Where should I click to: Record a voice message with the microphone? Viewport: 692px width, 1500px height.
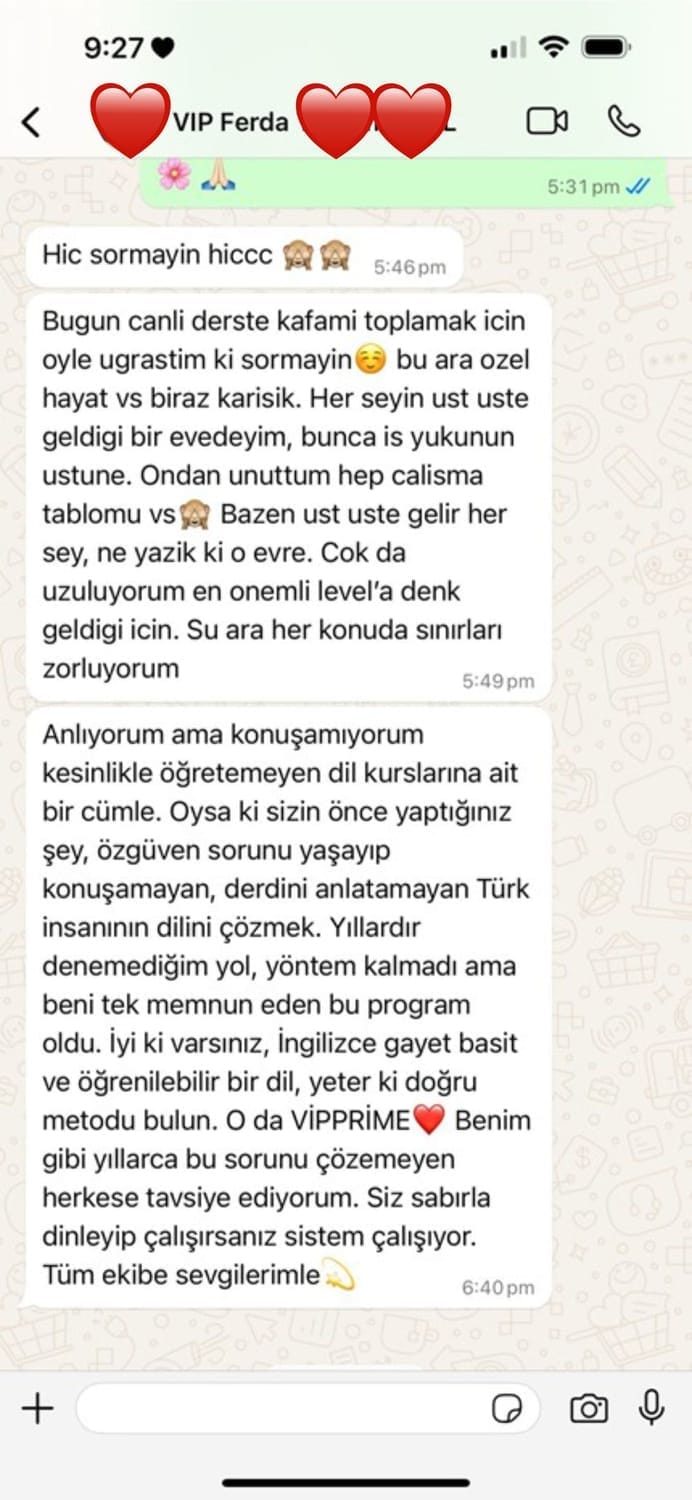[652, 1408]
